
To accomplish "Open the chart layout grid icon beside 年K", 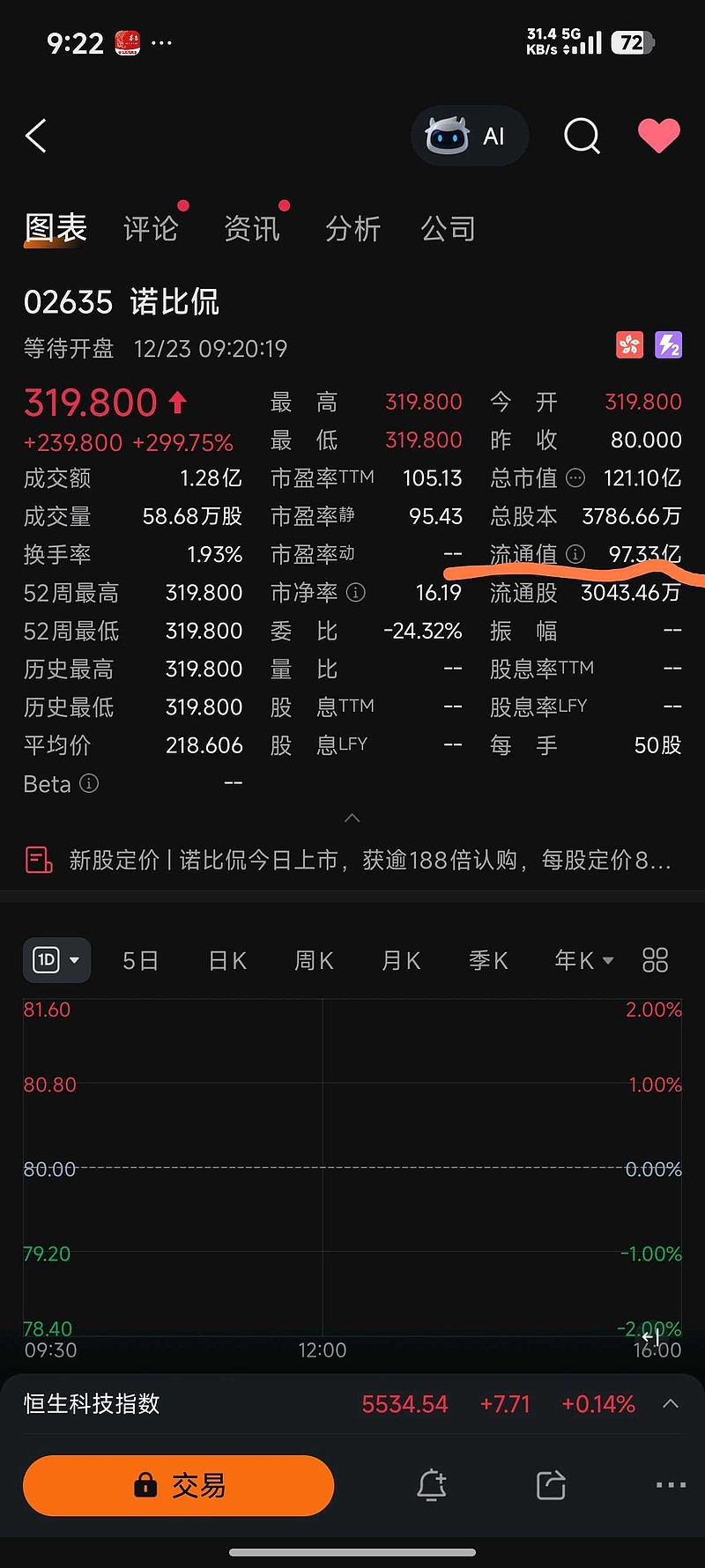I will 655,960.
